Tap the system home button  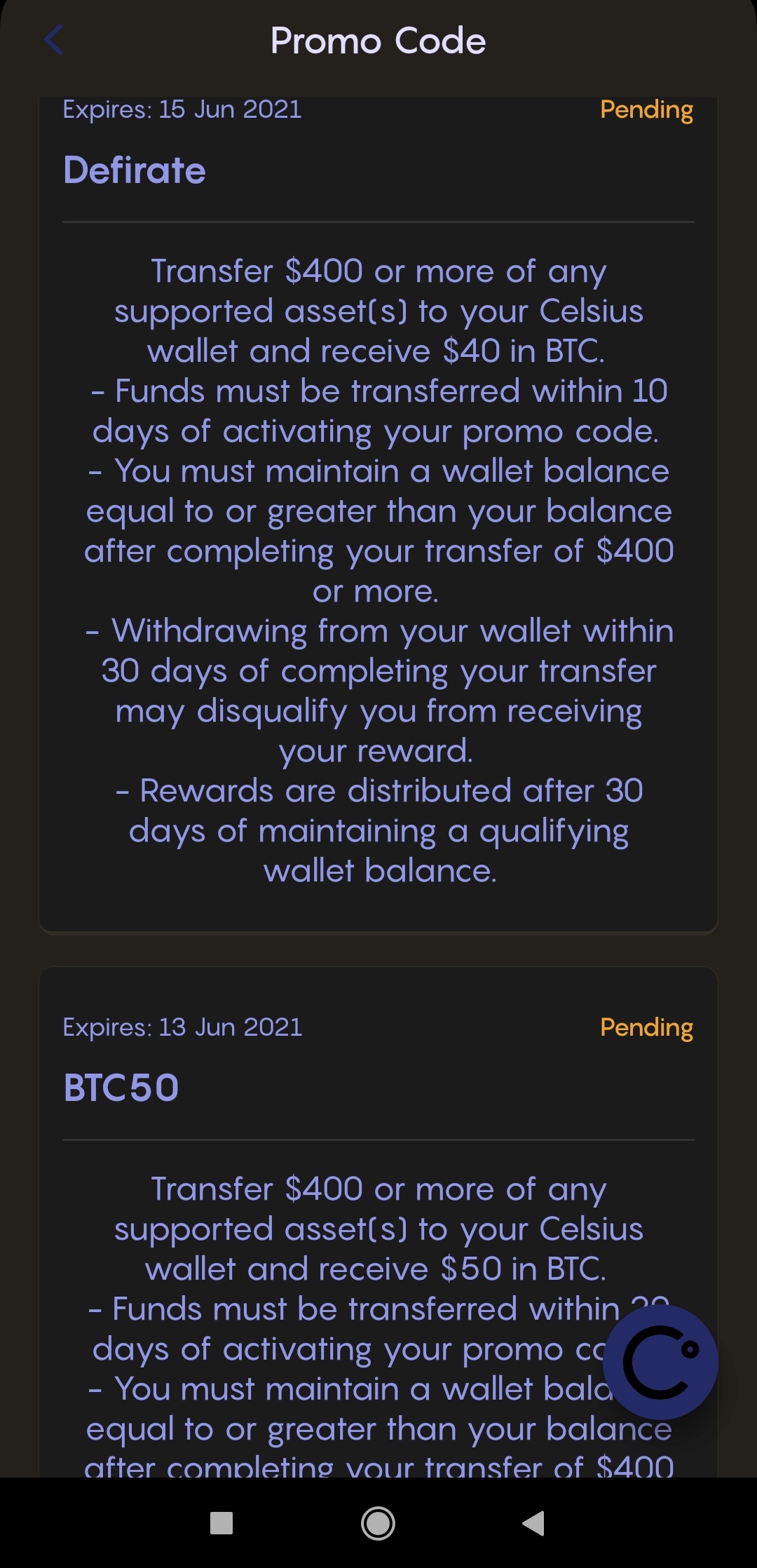378,1523
